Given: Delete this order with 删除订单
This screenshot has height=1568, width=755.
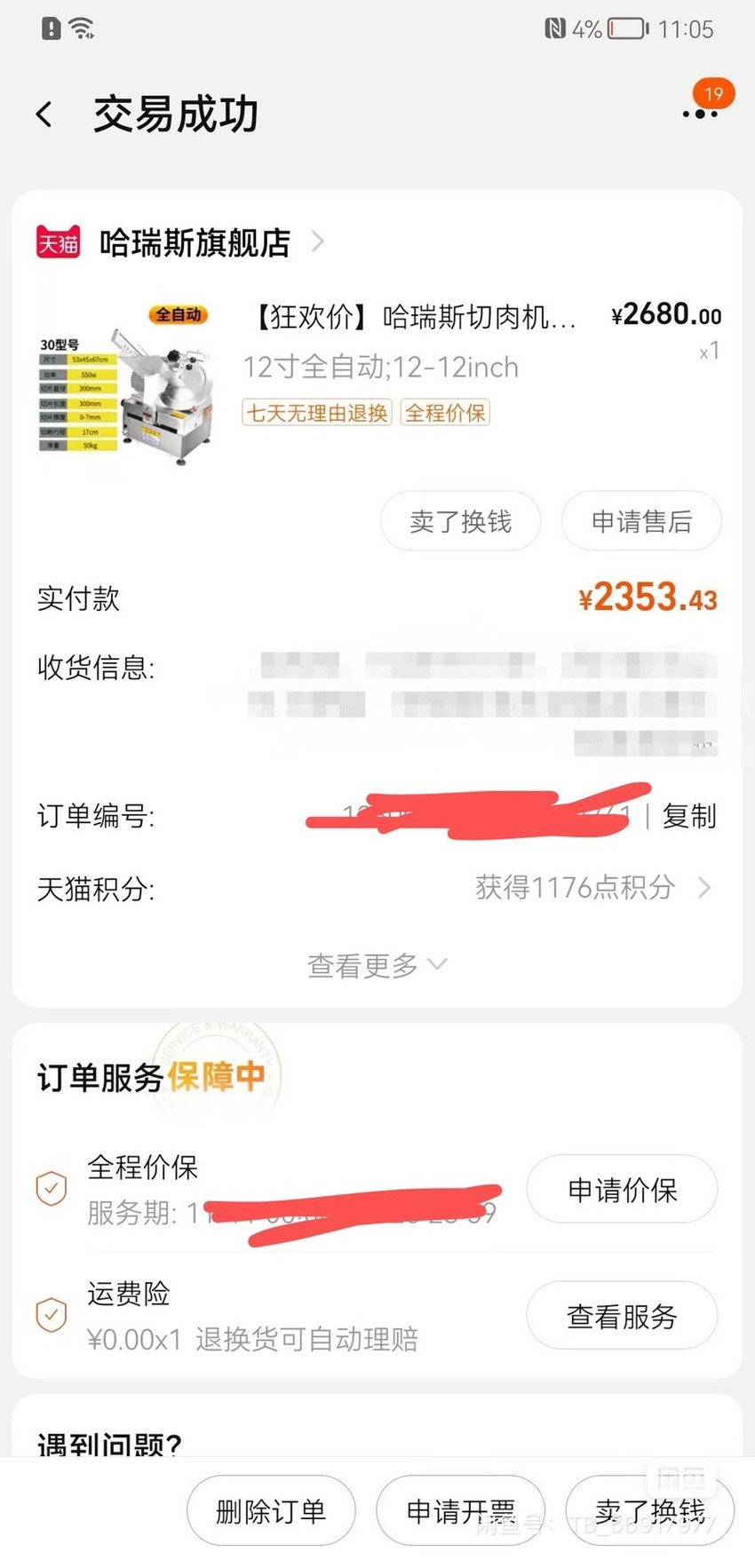Looking at the screenshot, I should (271, 1510).
